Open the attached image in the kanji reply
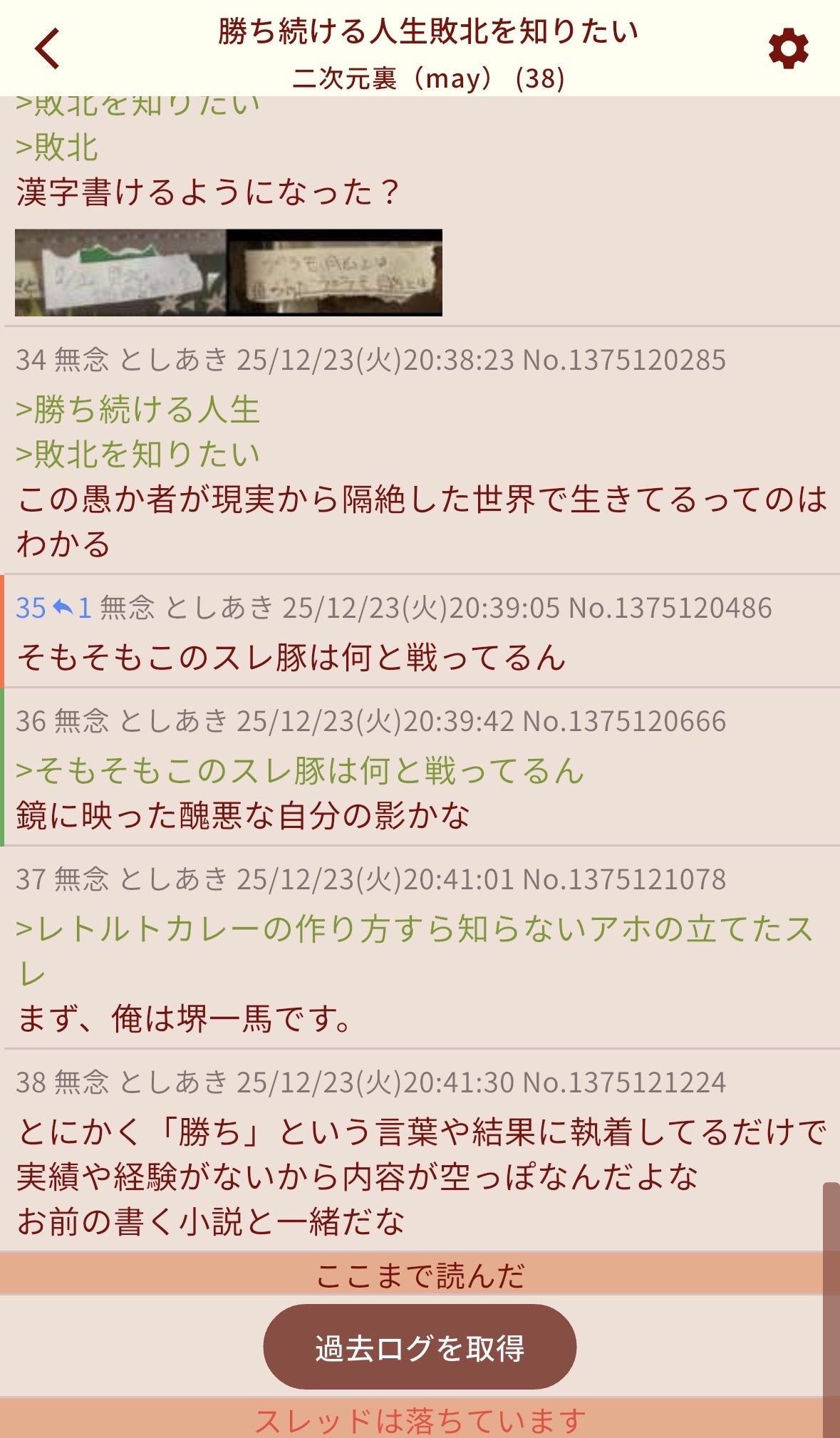Image resolution: width=840 pixels, height=1438 pixels. coord(228,272)
